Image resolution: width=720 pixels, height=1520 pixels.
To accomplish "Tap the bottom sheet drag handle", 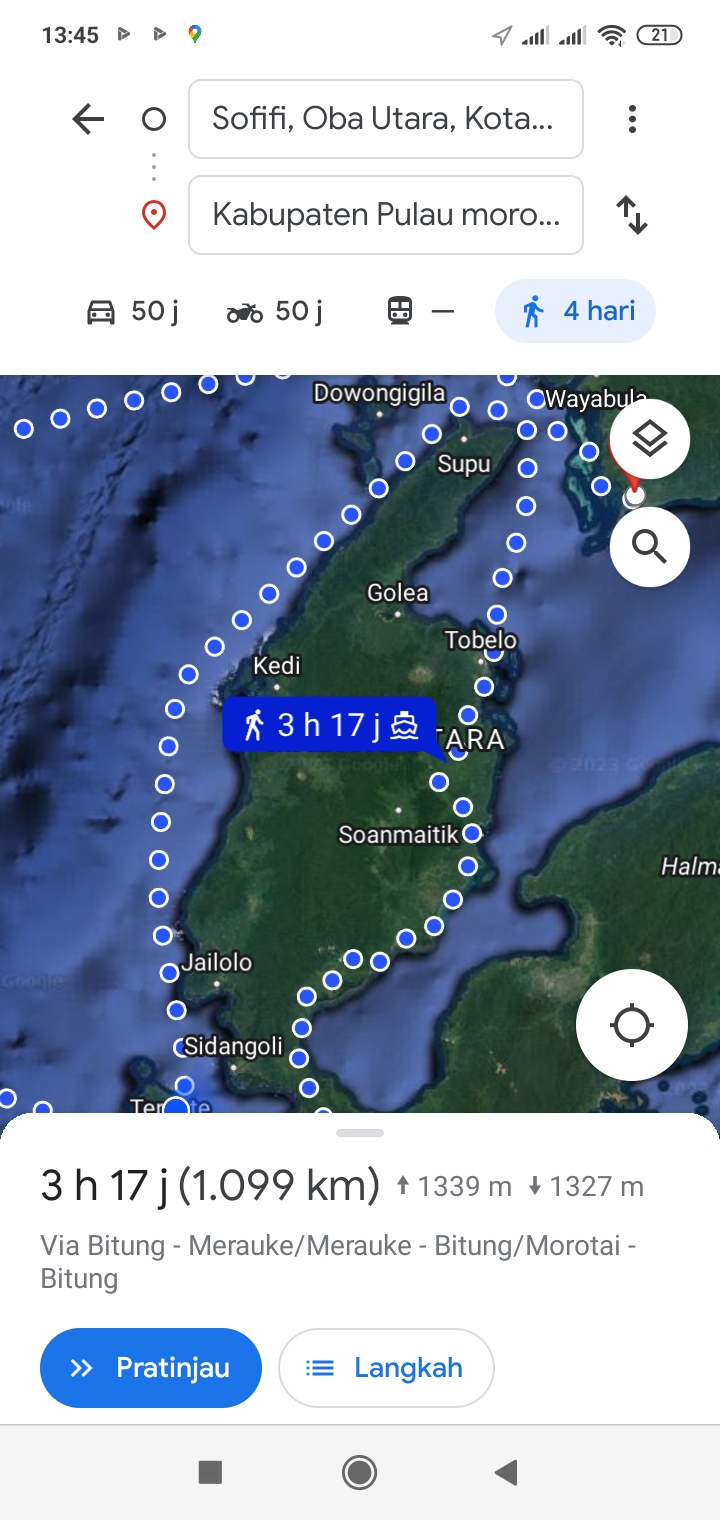I will [360, 1133].
